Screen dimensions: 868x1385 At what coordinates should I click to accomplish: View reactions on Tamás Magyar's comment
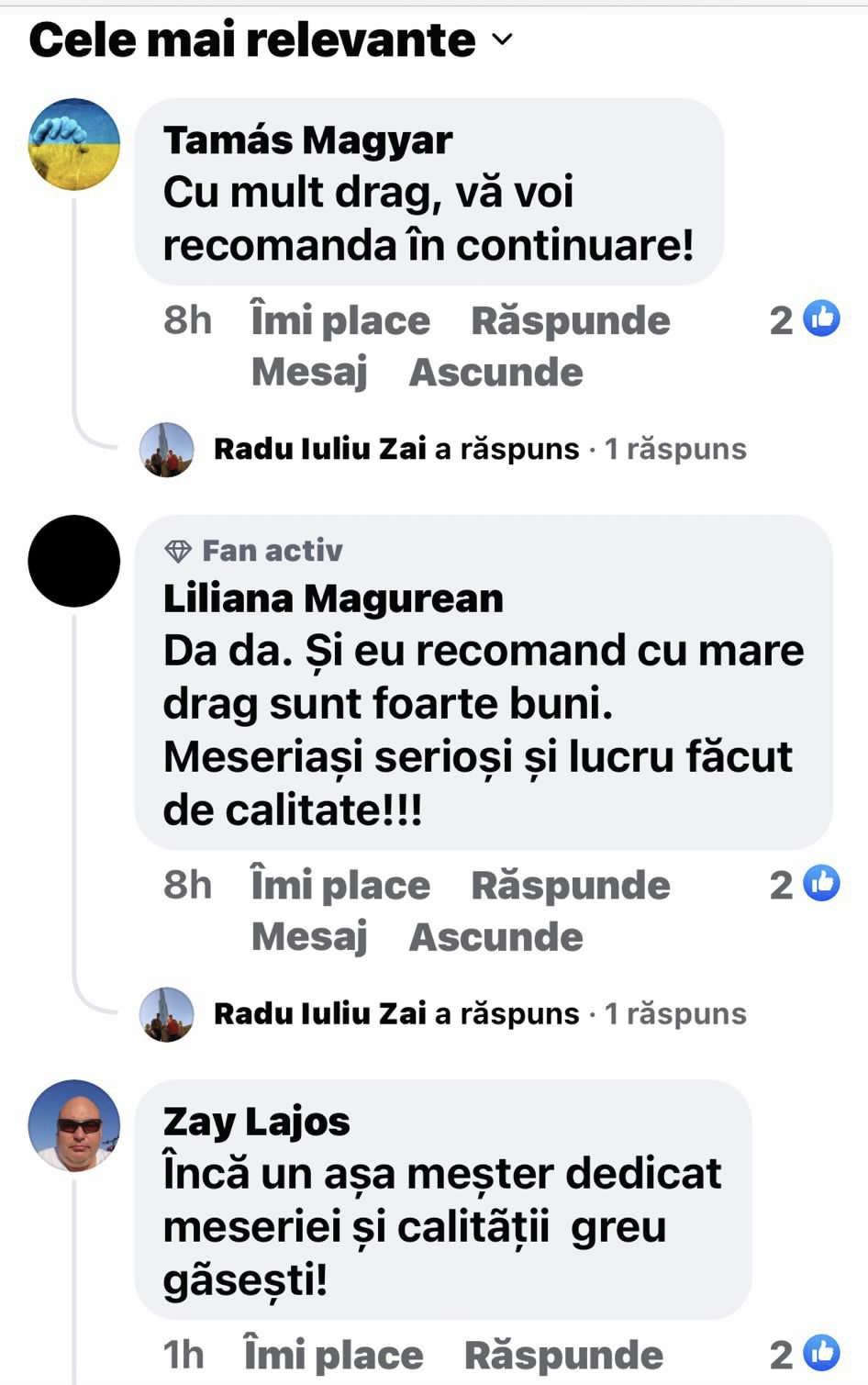pos(806,319)
